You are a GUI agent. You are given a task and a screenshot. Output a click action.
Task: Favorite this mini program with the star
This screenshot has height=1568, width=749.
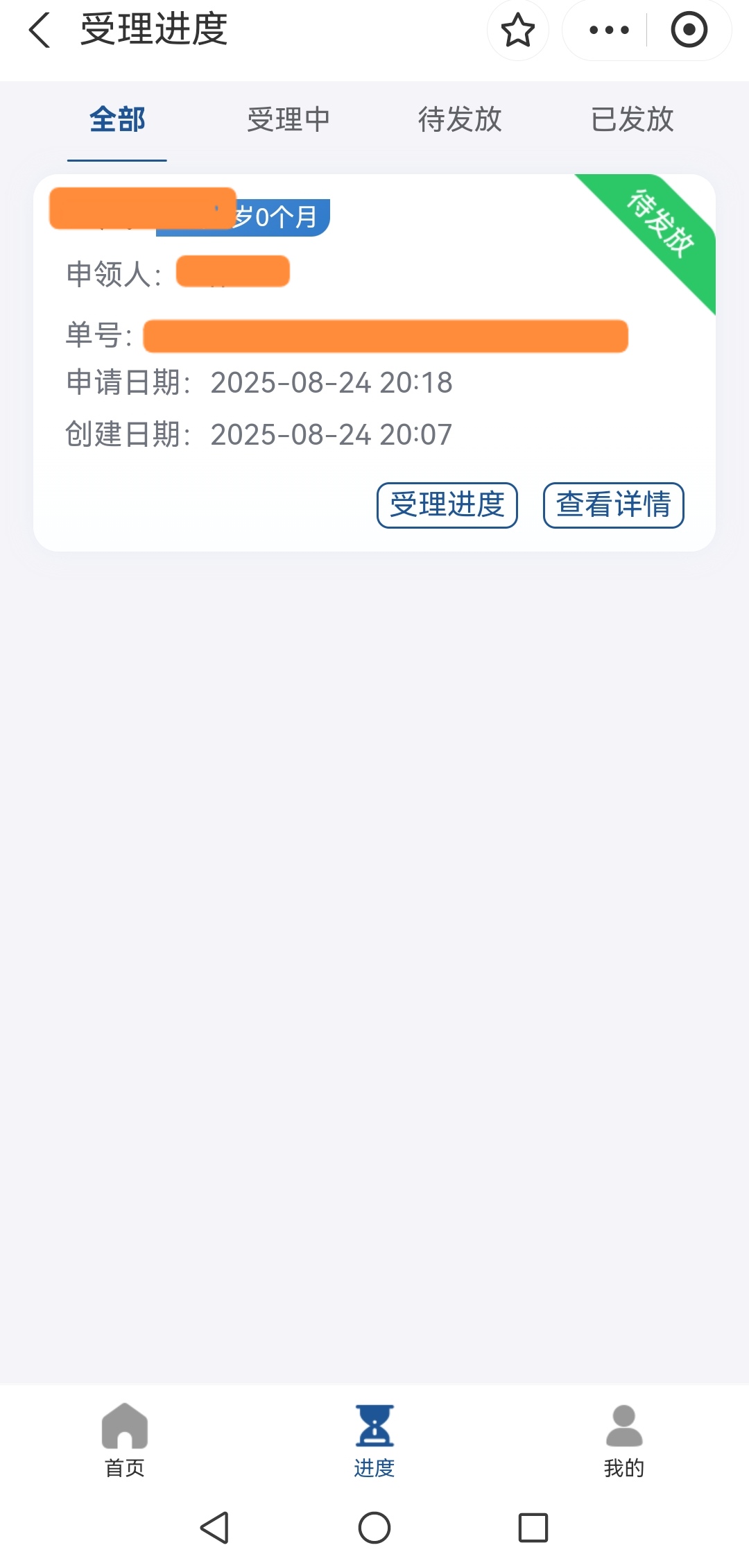coord(517,31)
